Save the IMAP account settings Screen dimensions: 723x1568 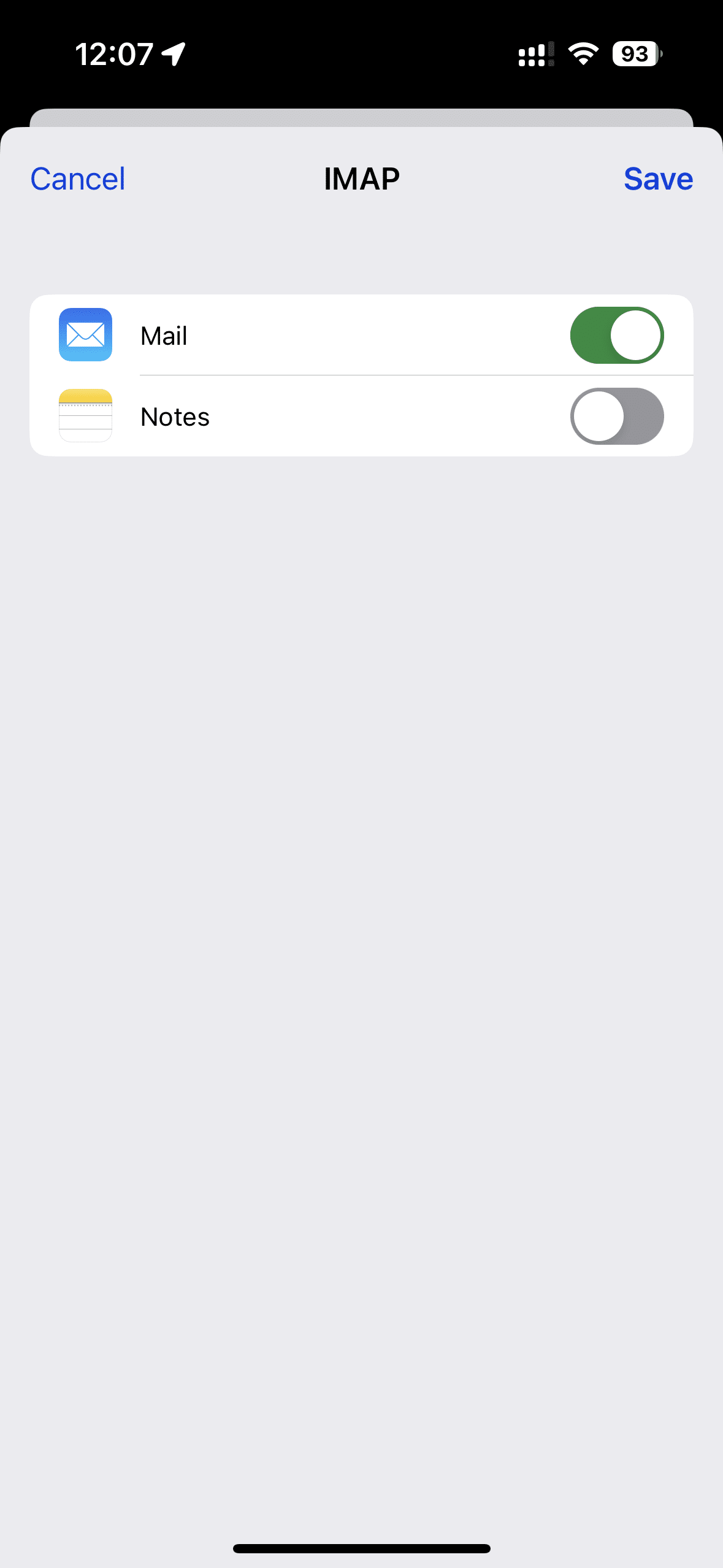658,179
